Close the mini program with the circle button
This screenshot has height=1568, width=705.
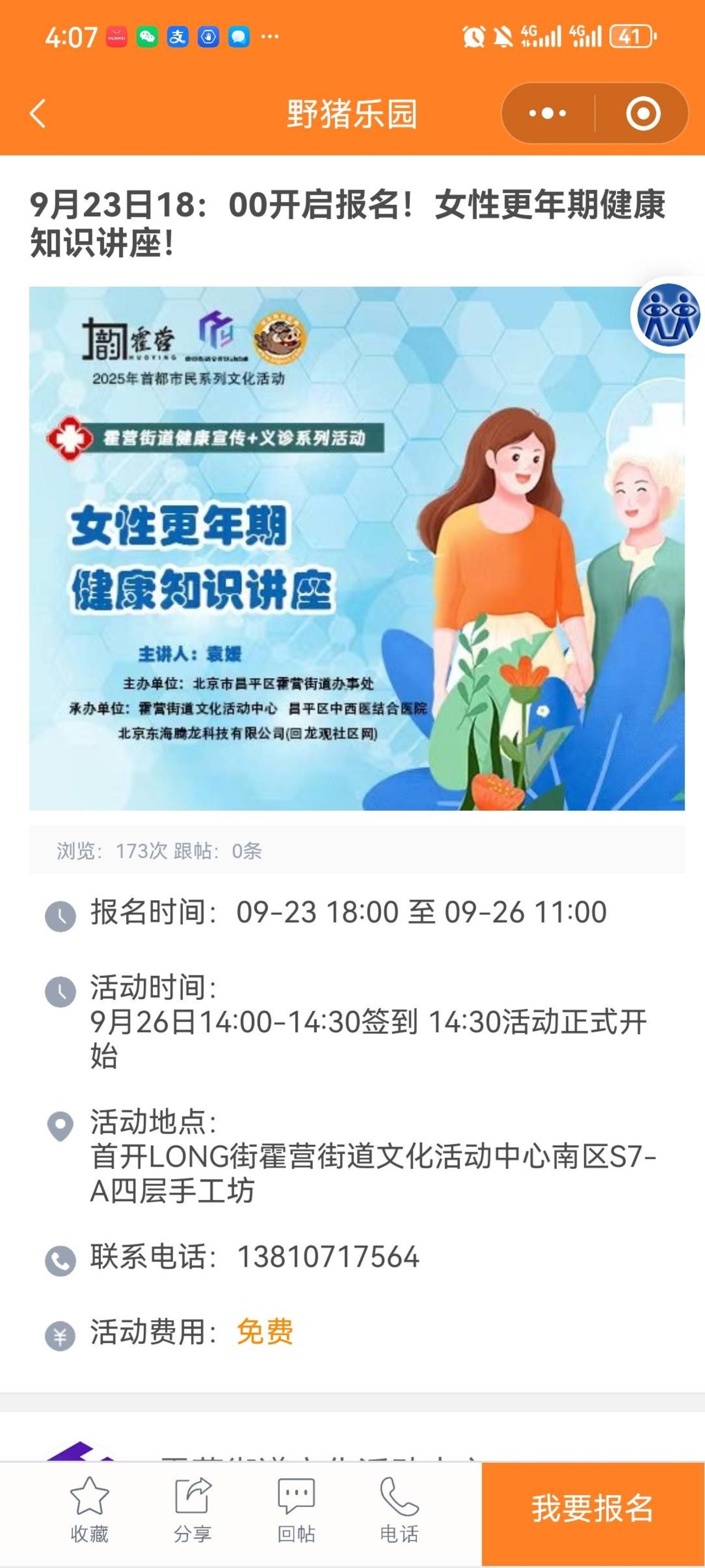[x=643, y=113]
